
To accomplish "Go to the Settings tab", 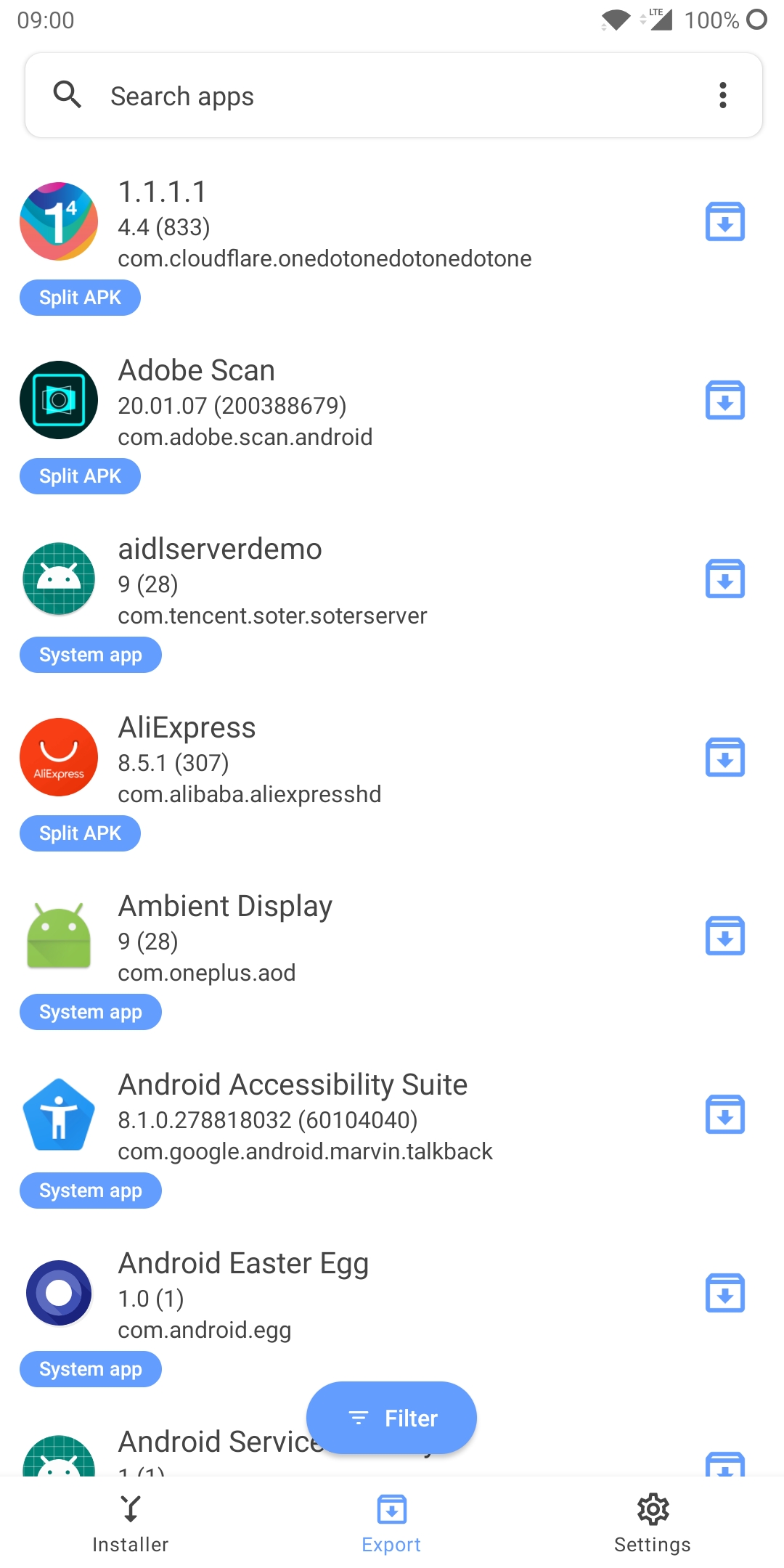I will tap(652, 1523).
